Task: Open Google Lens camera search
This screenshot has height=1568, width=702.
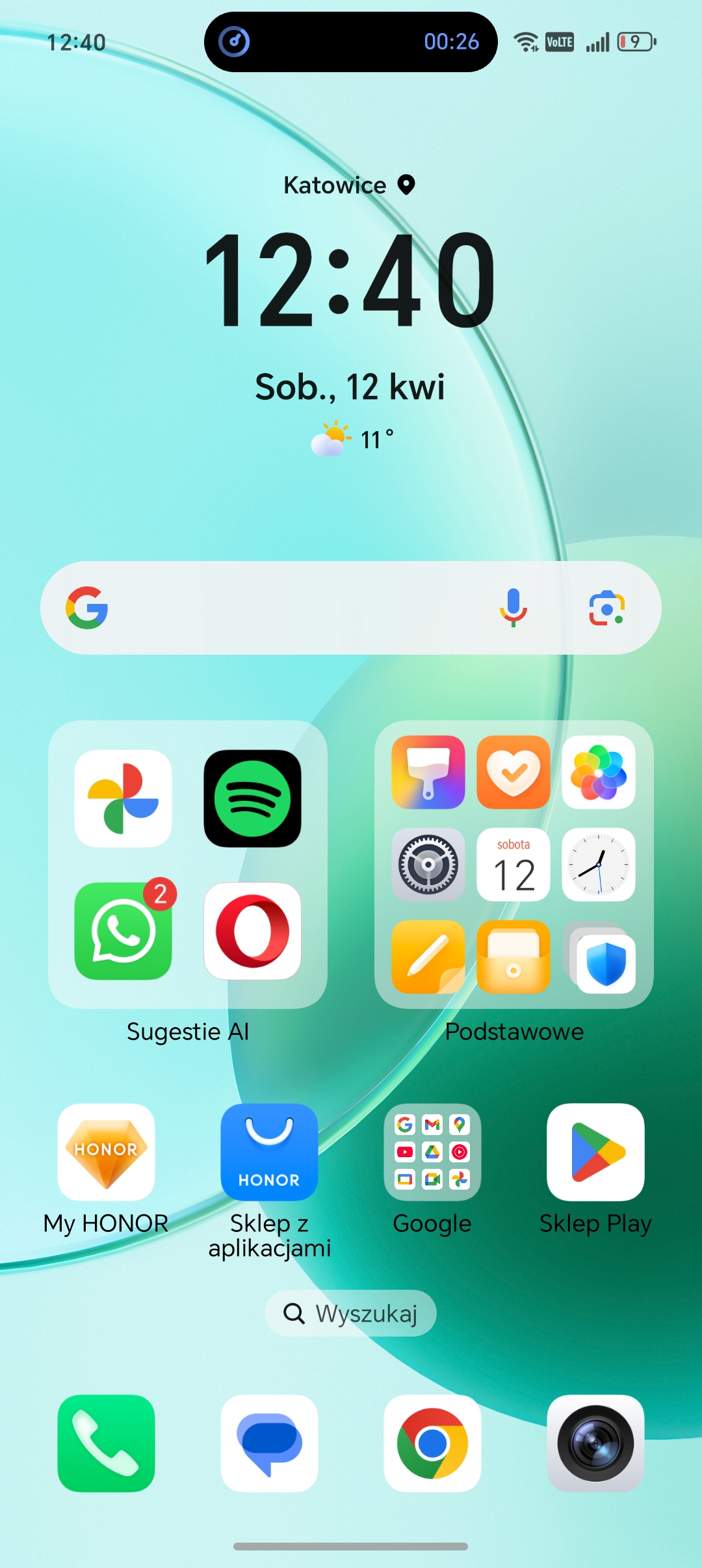Action: pyautogui.click(x=606, y=608)
